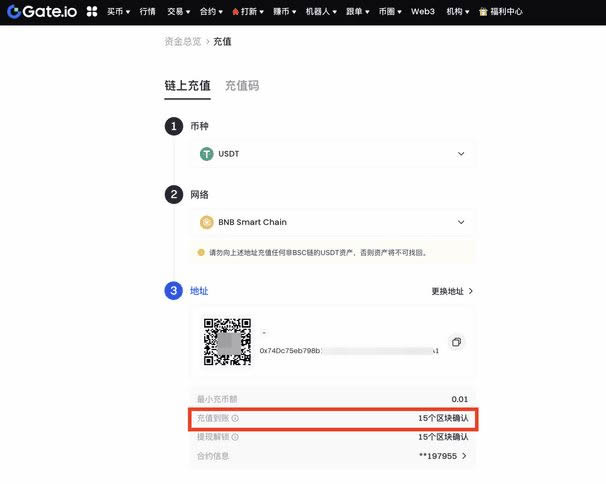The width and height of the screenshot is (606, 484).
Task: Expand the 交易 menu
Action: point(179,11)
